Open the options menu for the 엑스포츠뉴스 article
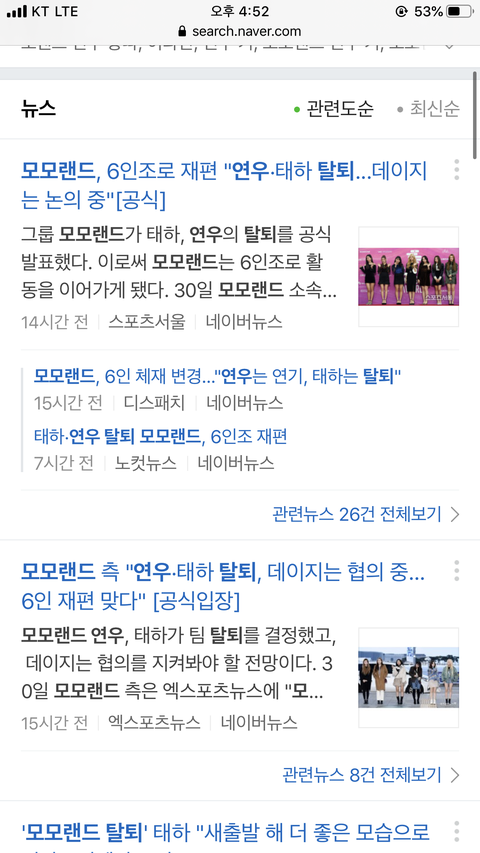Image resolution: width=480 pixels, height=853 pixels. coord(456,571)
